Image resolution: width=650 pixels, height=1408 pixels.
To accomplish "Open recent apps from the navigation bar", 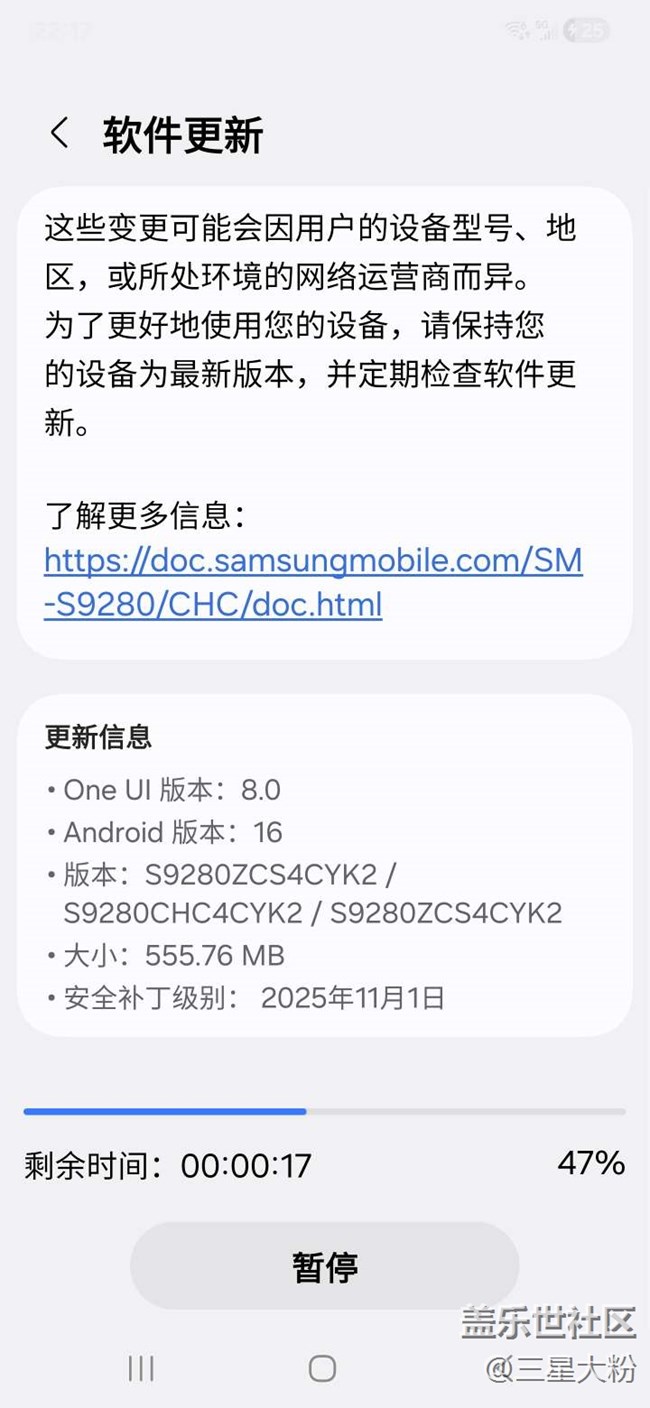I will tap(141, 1368).
